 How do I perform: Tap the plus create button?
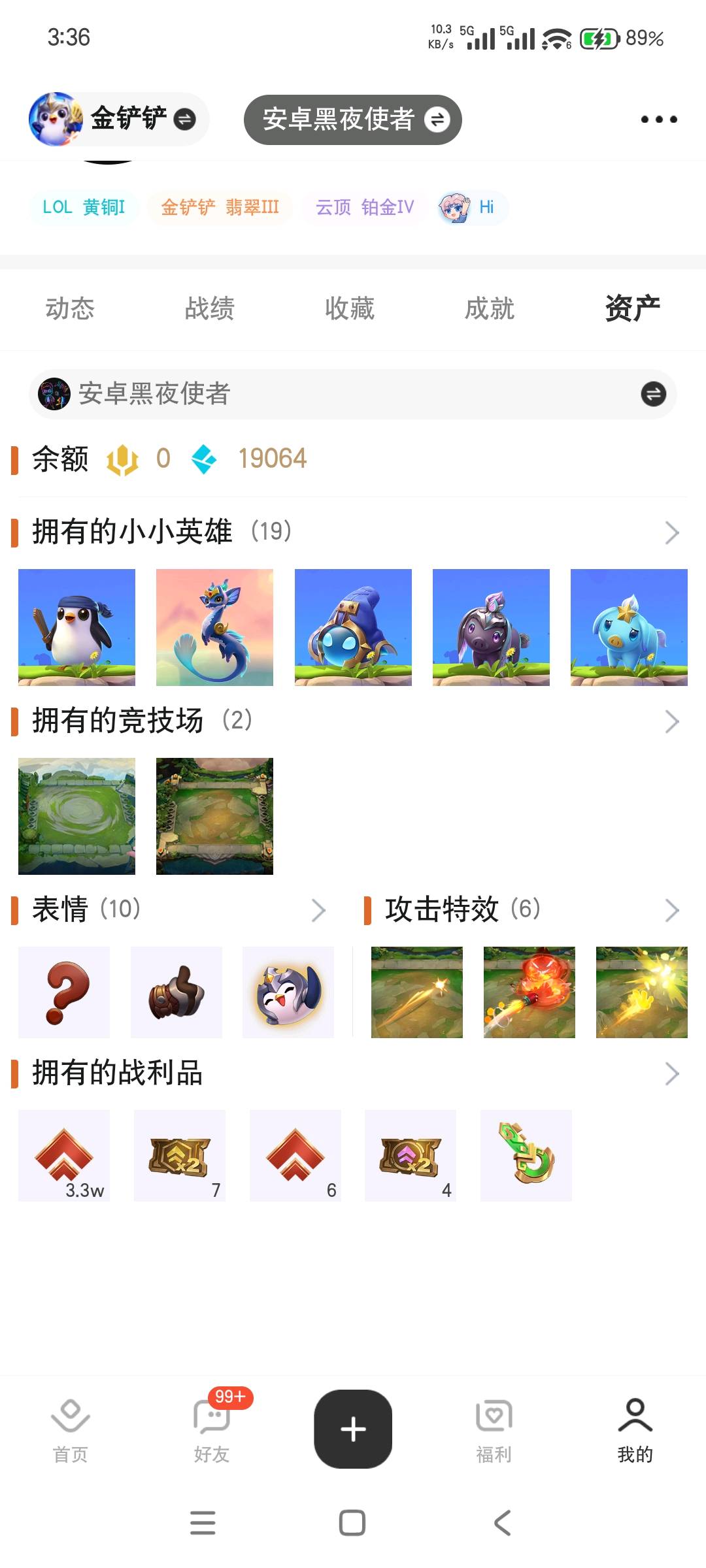(353, 1429)
